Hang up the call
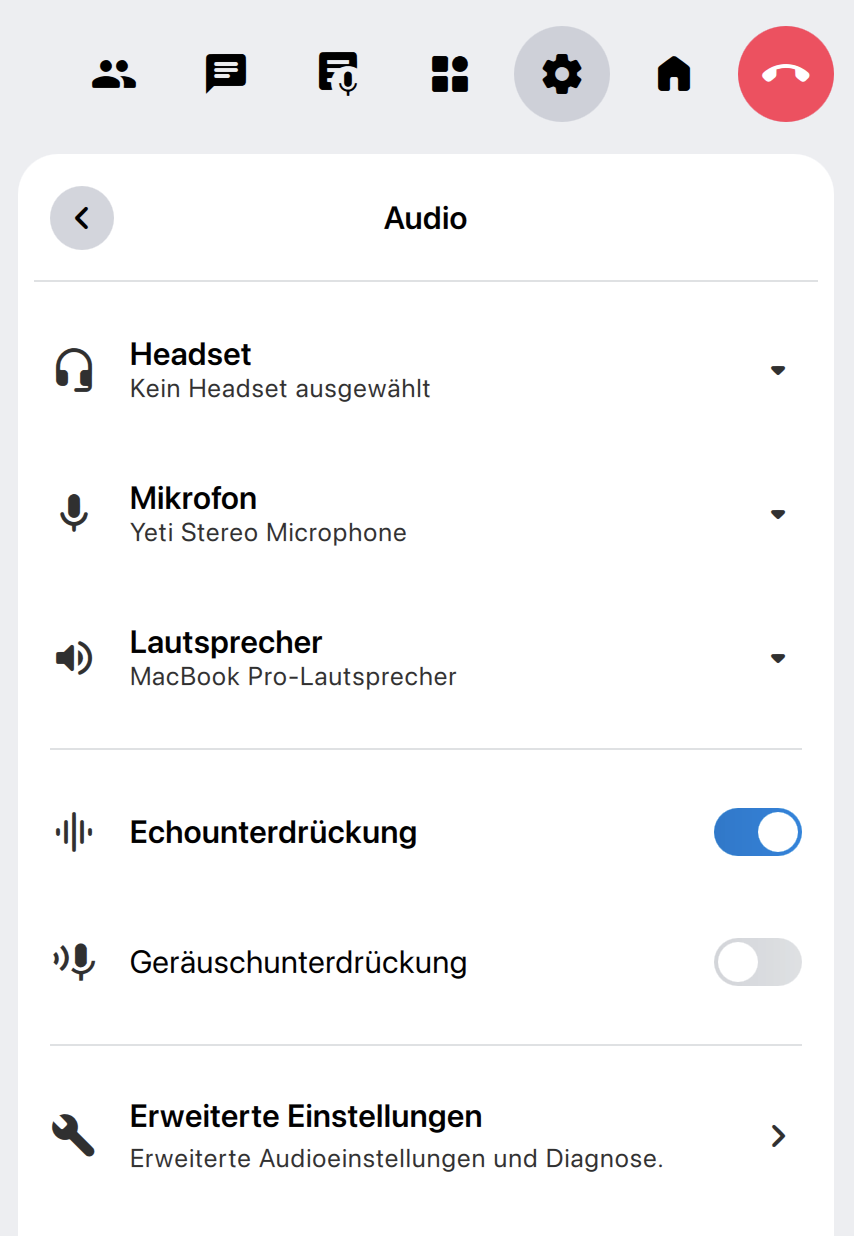The height and width of the screenshot is (1236, 854). pyautogui.click(x=786, y=74)
